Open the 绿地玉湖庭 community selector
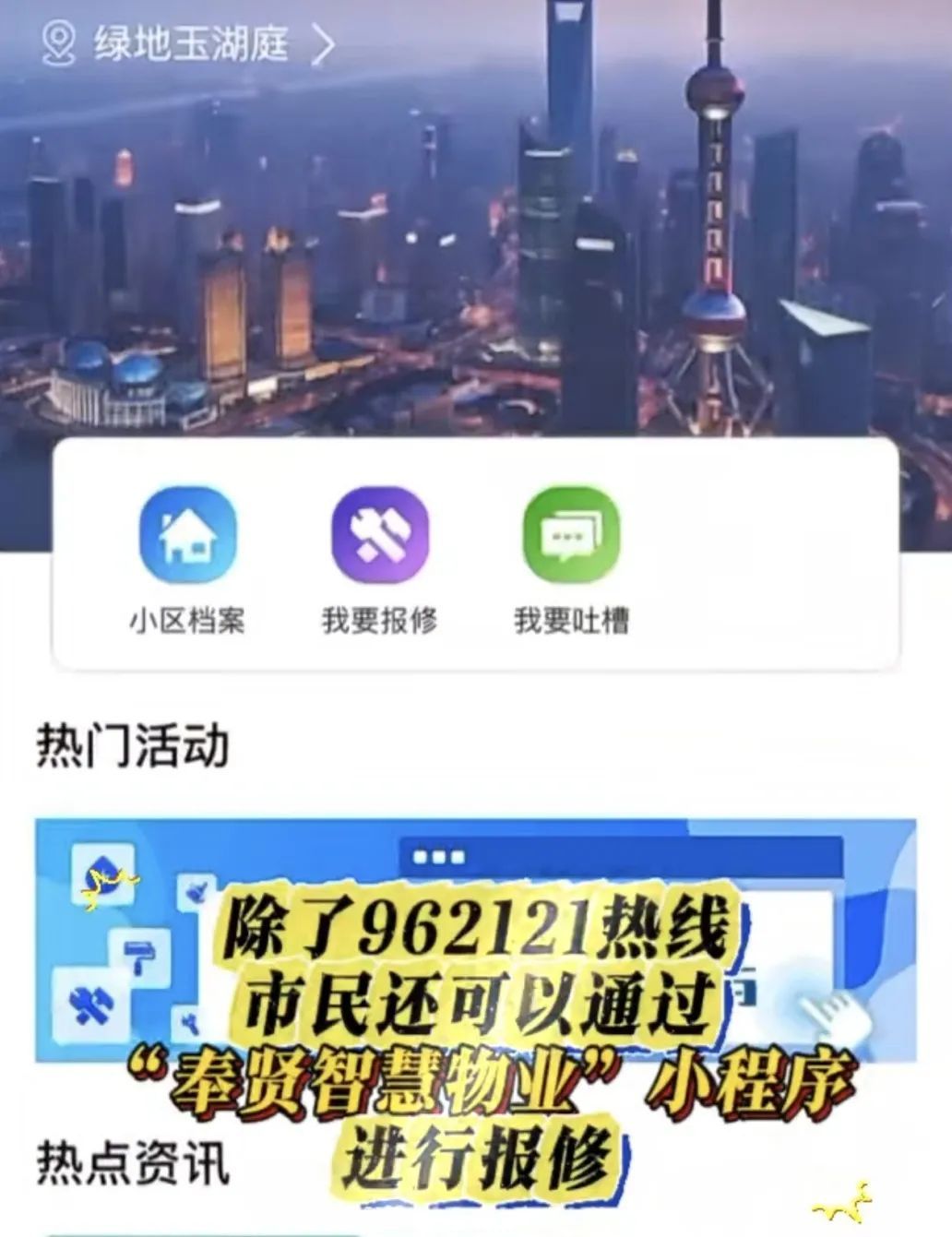 [189, 43]
